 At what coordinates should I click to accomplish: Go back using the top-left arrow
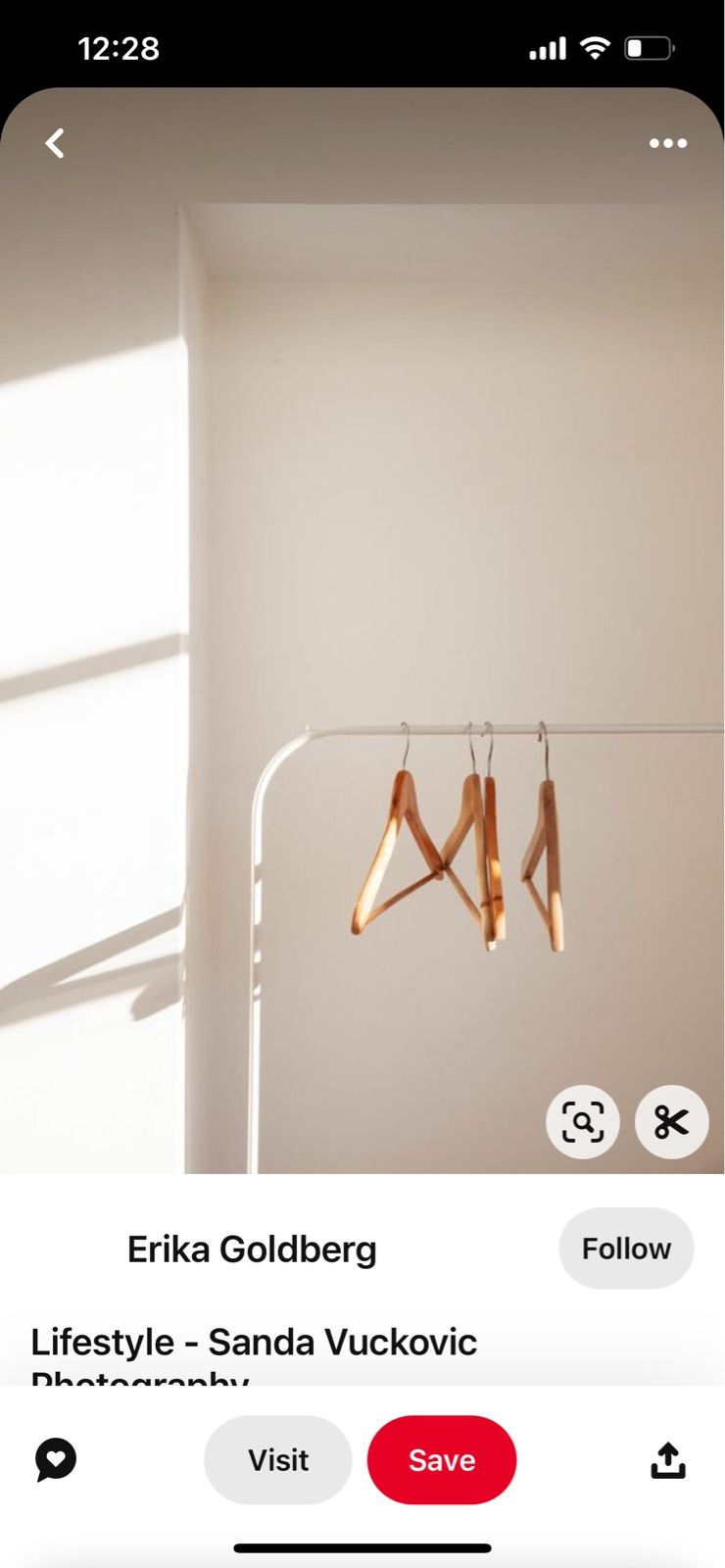55,143
